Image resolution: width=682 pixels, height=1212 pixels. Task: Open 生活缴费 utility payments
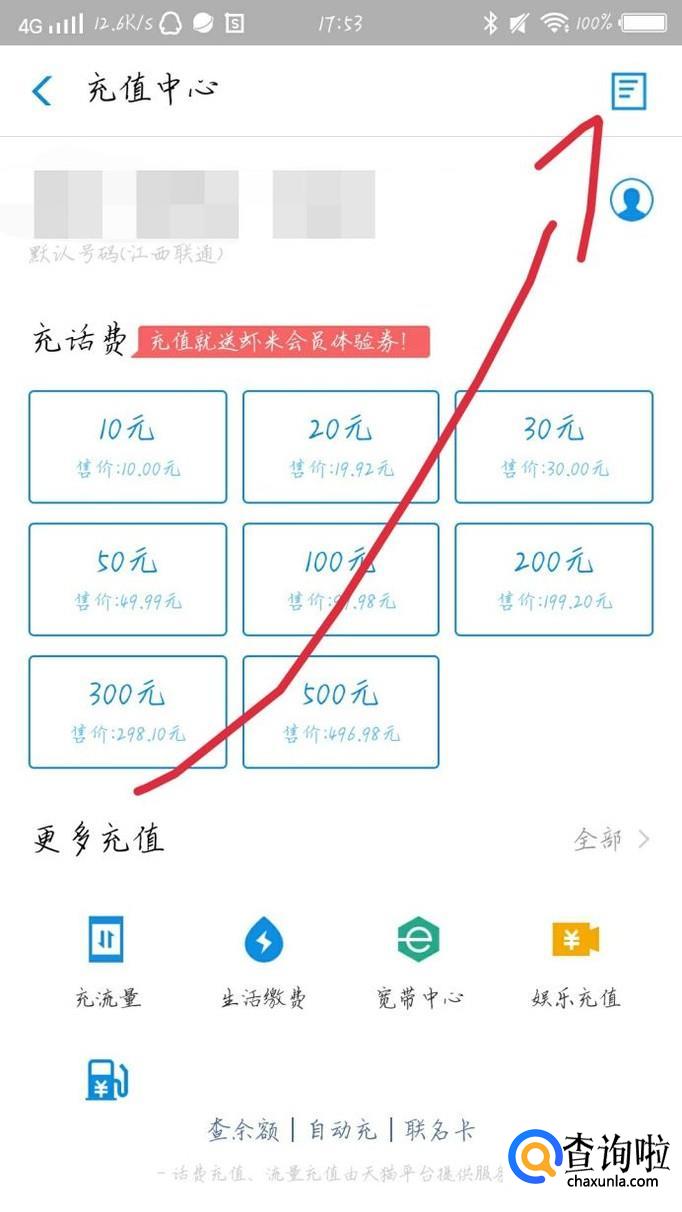pos(264,958)
